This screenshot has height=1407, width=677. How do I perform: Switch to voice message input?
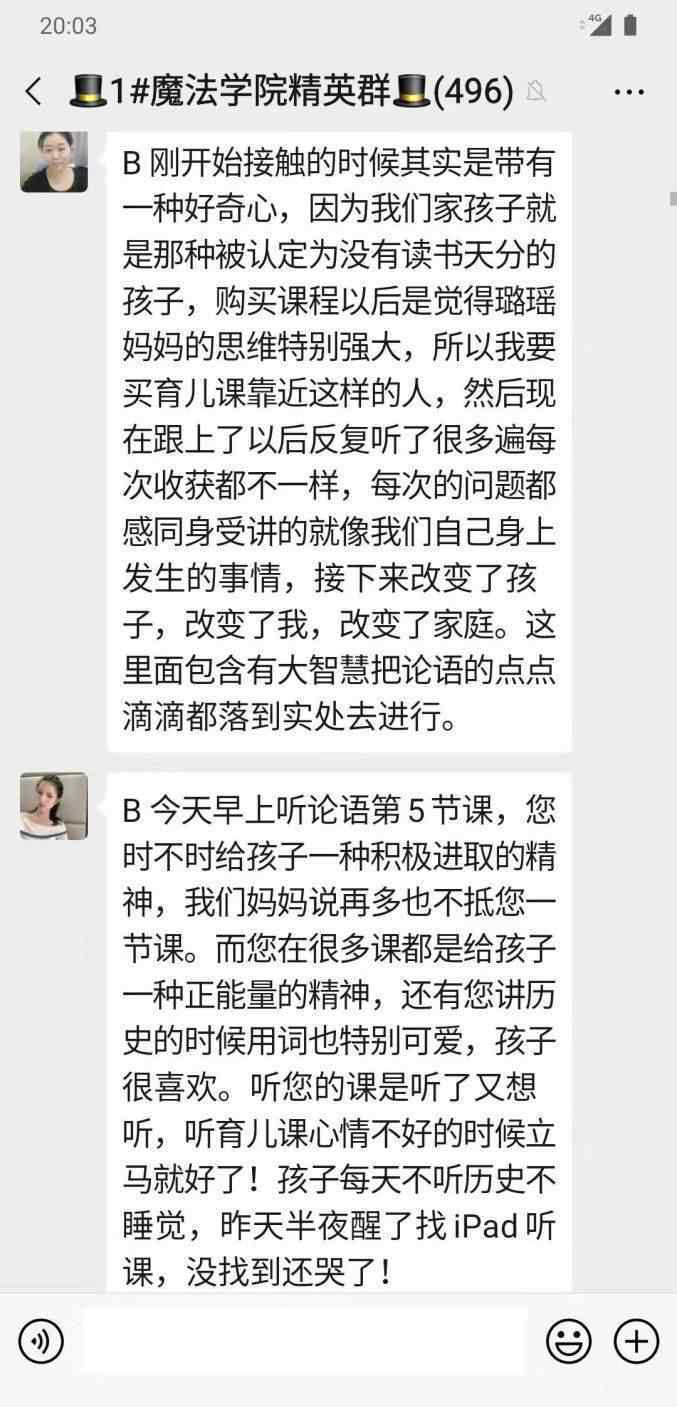click(x=41, y=1341)
